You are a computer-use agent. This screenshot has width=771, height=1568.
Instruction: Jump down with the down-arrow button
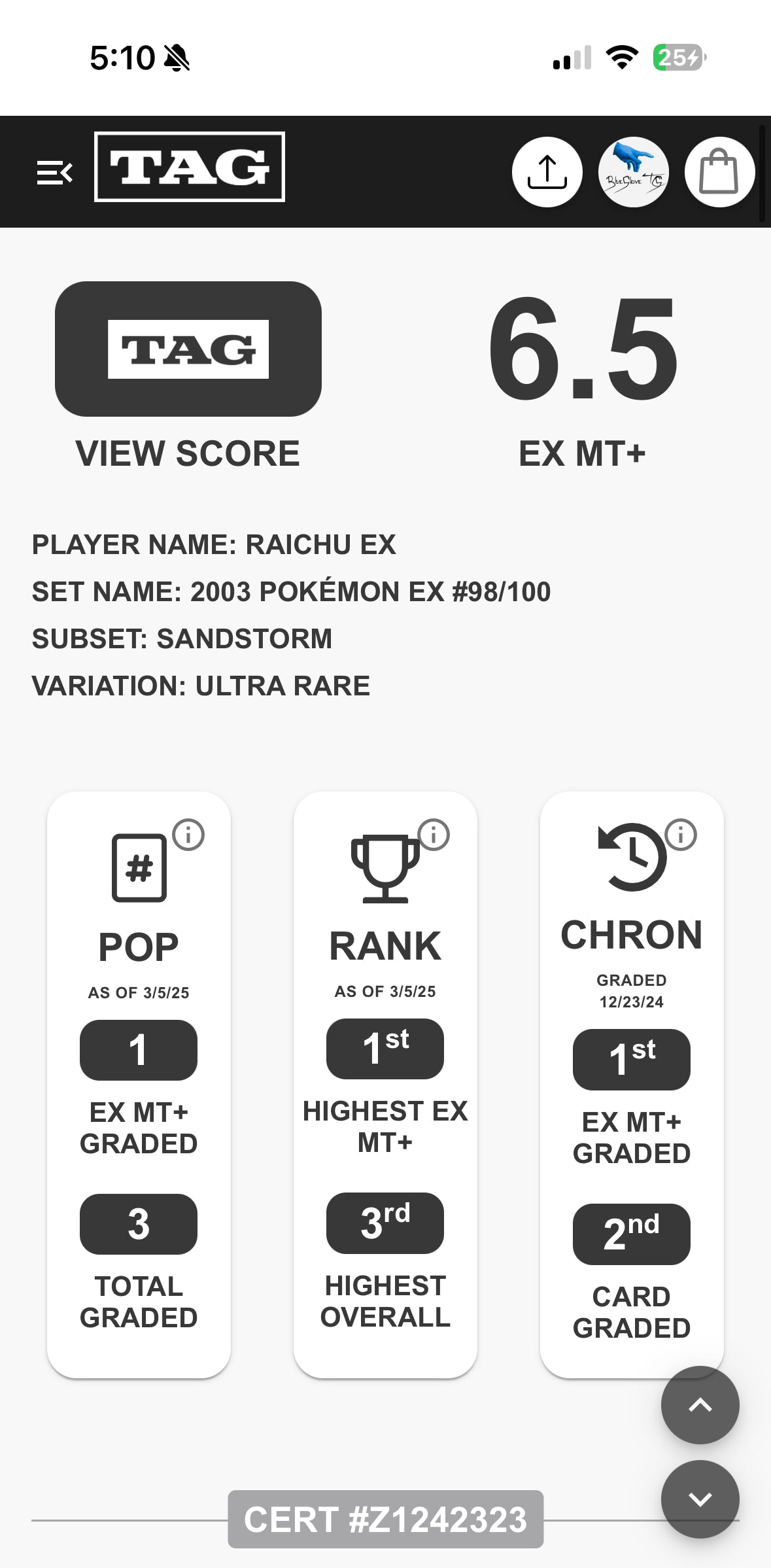(x=700, y=1499)
